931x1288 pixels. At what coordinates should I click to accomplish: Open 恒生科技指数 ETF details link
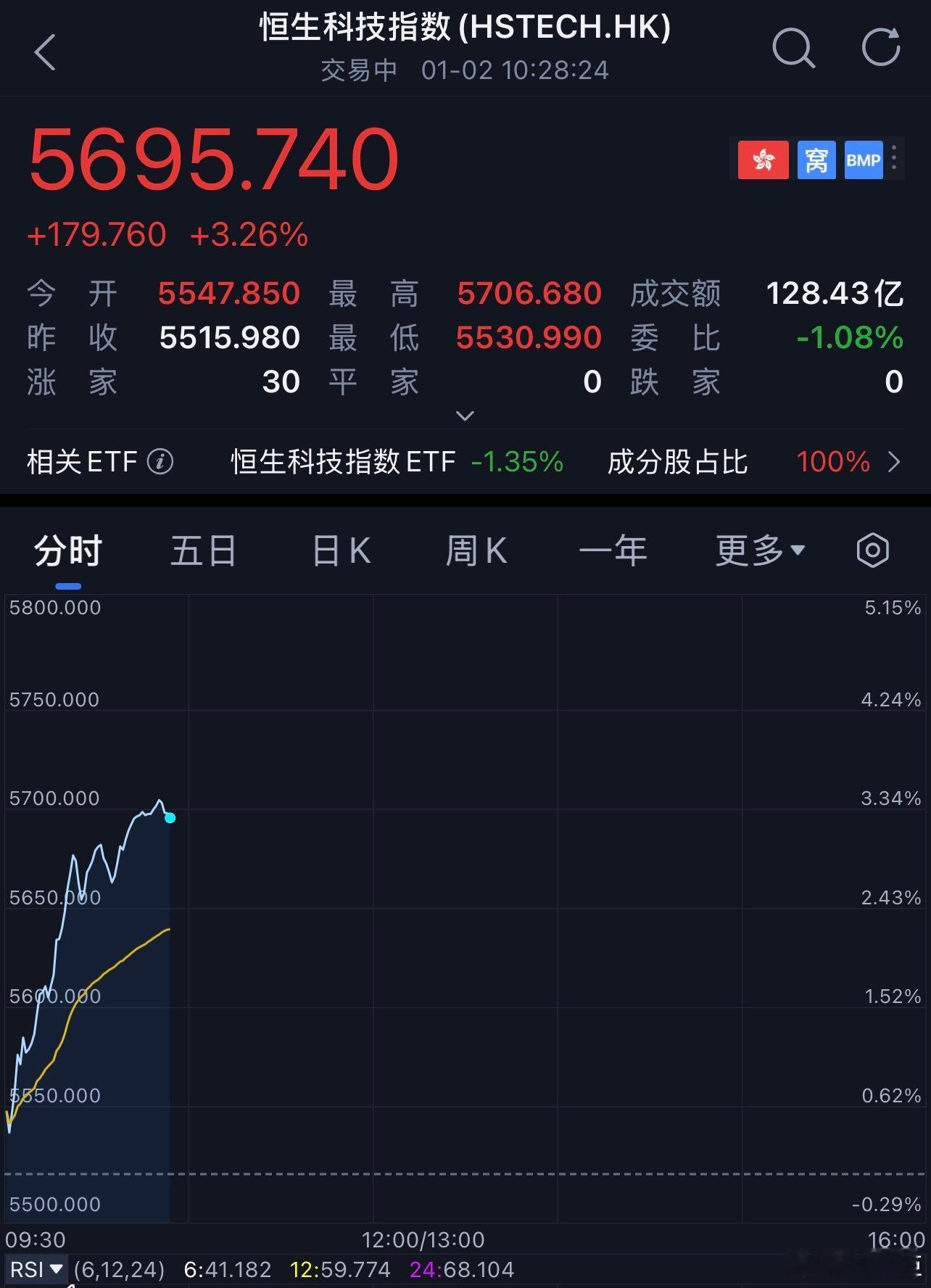pyautogui.click(x=341, y=461)
